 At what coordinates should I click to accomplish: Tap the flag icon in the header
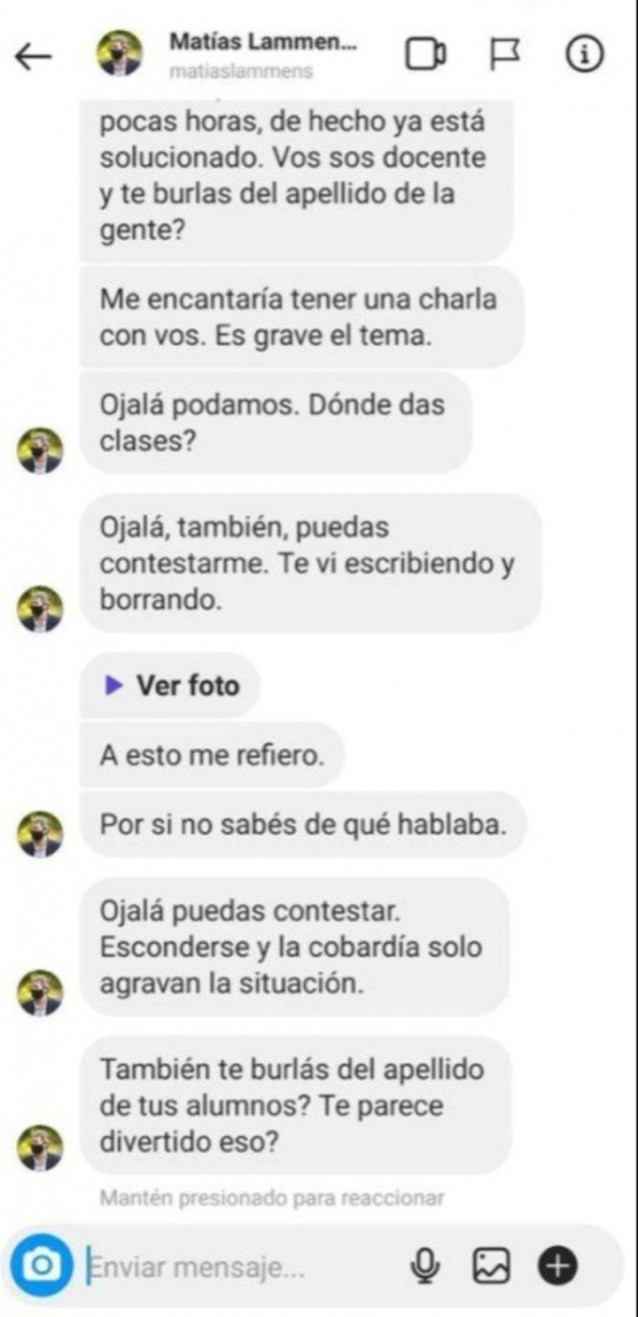[505, 56]
